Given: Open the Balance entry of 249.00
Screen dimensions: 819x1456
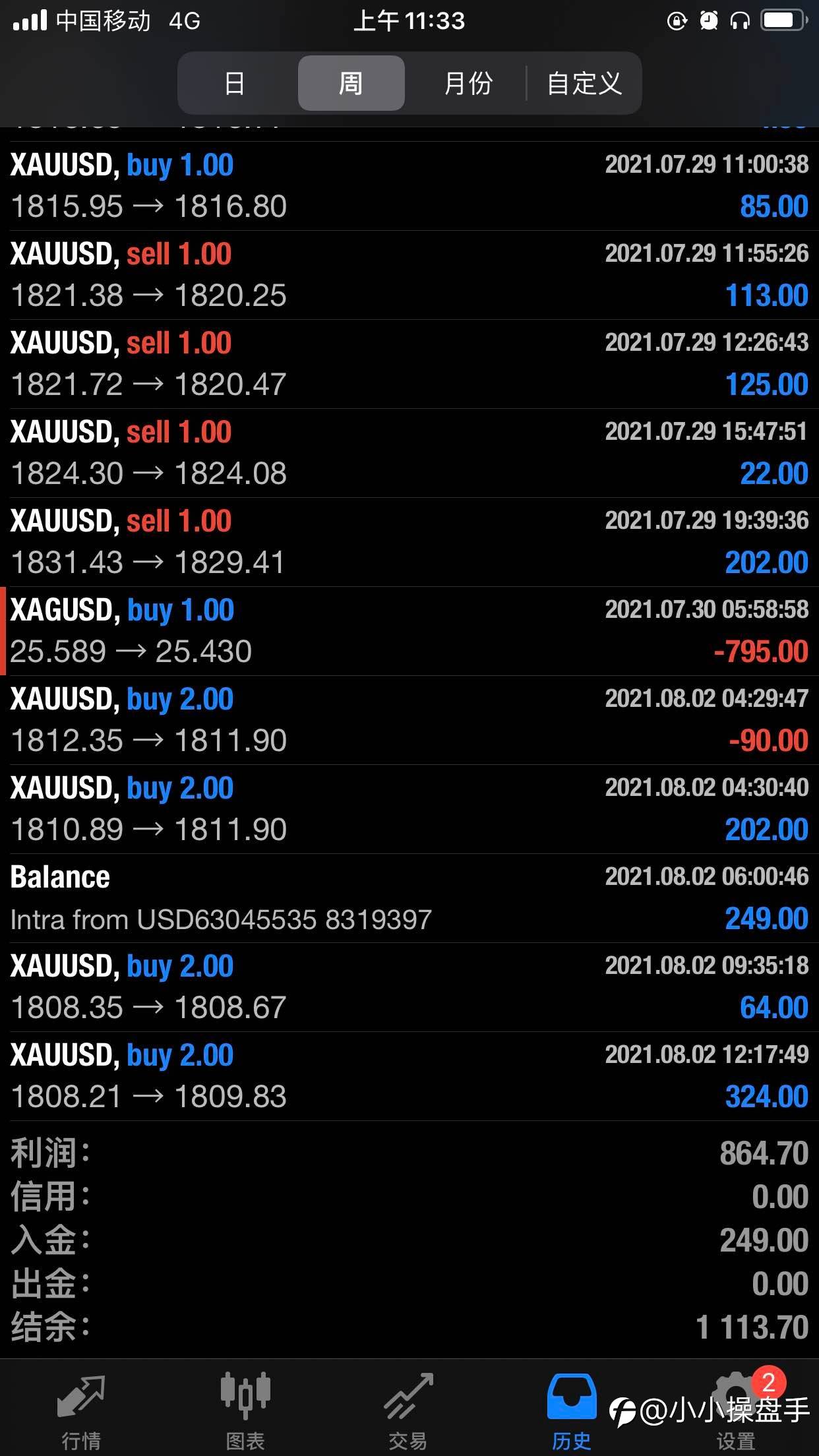Looking at the screenshot, I should pos(409,898).
